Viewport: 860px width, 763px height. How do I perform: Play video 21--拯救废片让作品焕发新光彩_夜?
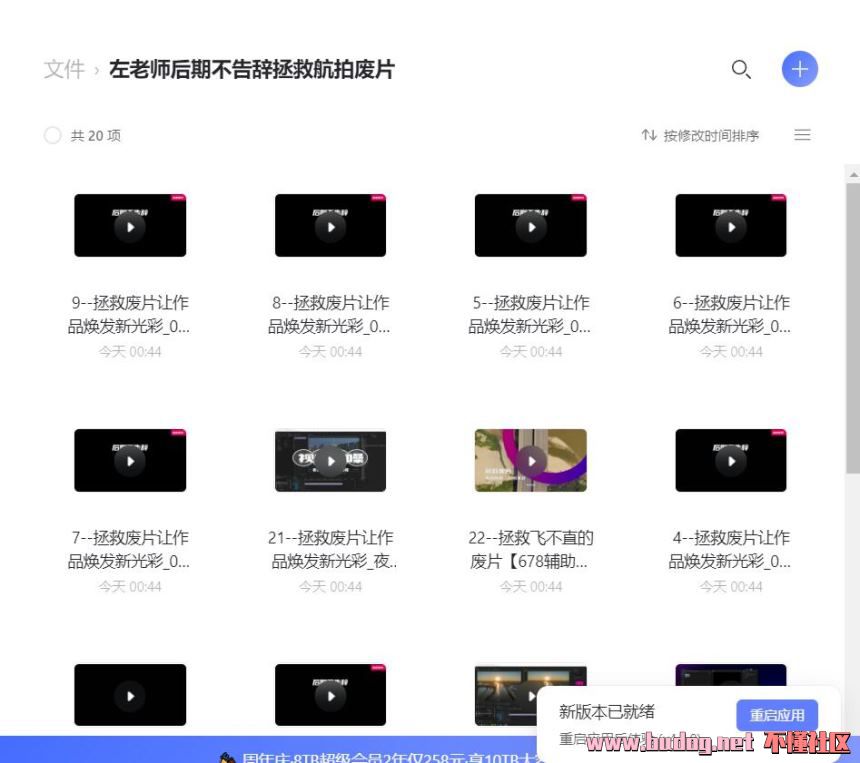coord(330,461)
